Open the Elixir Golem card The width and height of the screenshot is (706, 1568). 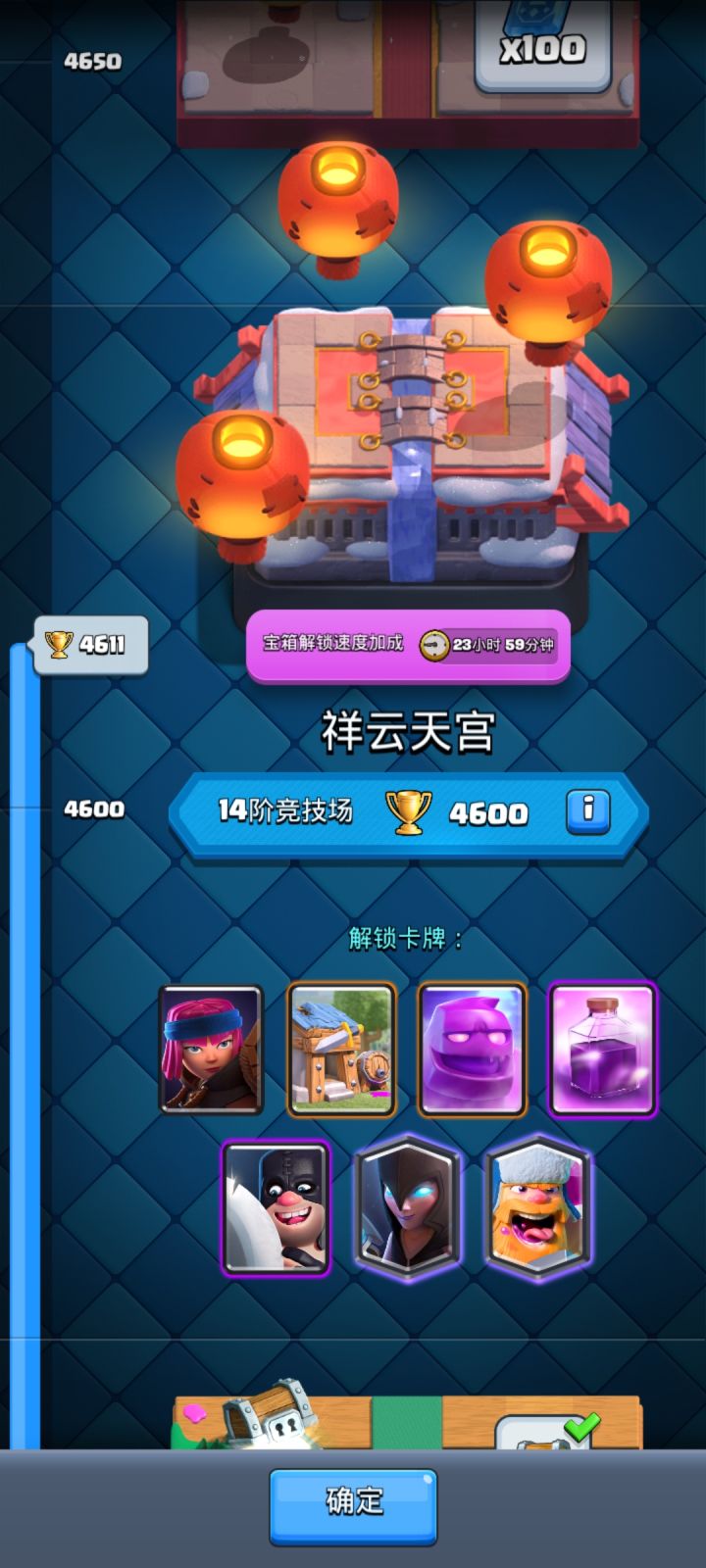[471, 1050]
